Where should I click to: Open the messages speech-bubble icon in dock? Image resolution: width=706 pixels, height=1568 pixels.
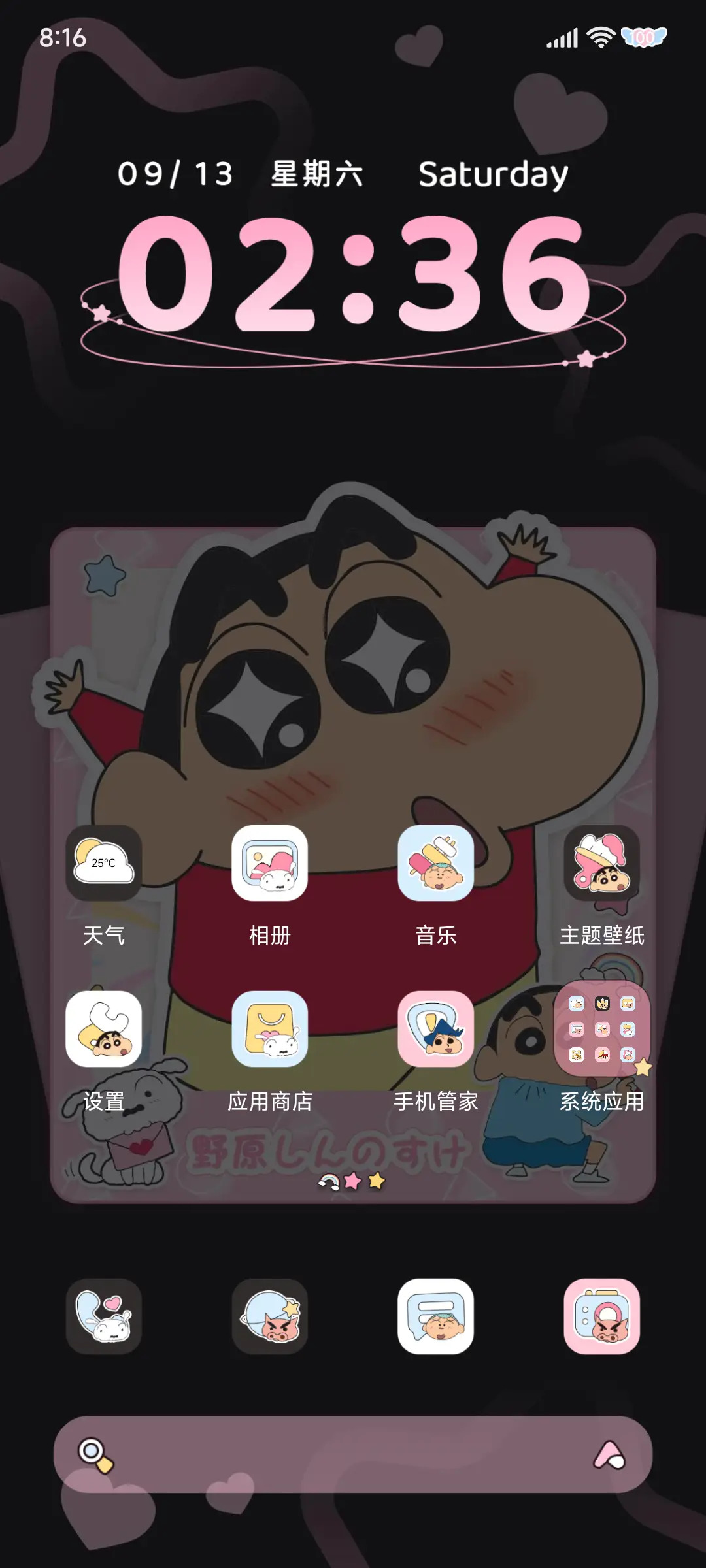(437, 1316)
